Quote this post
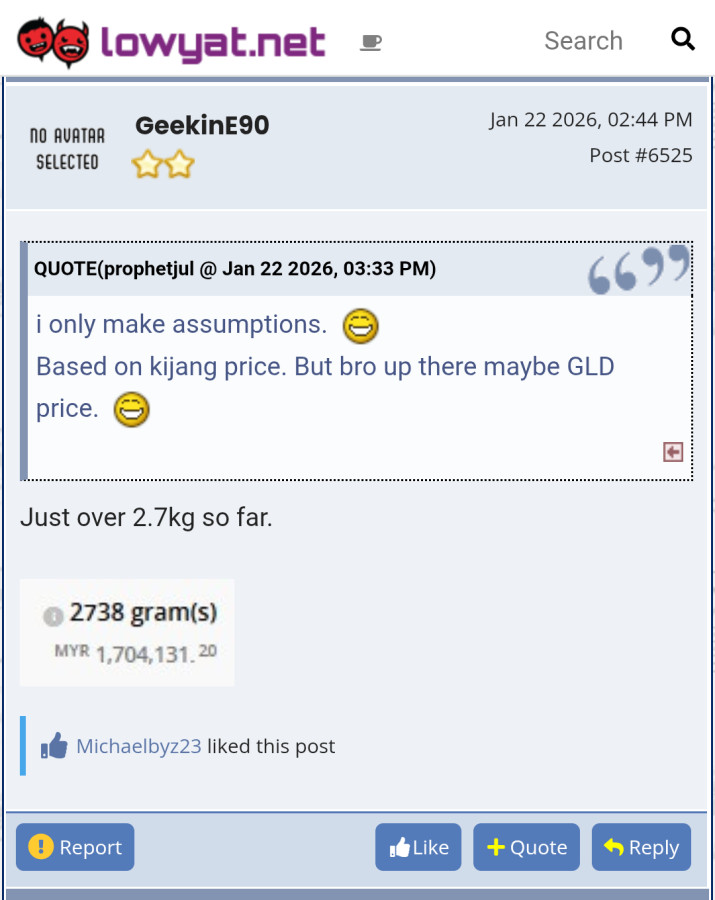 tap(526, 847)
